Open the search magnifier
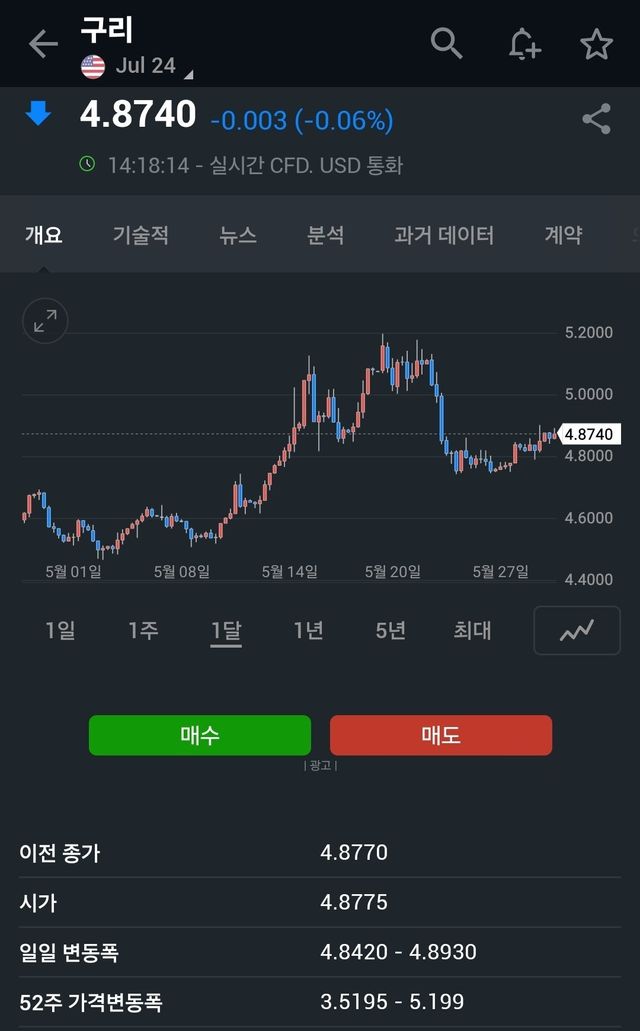Viewport: 640px width, 1031px height. (x=446, y=44)
